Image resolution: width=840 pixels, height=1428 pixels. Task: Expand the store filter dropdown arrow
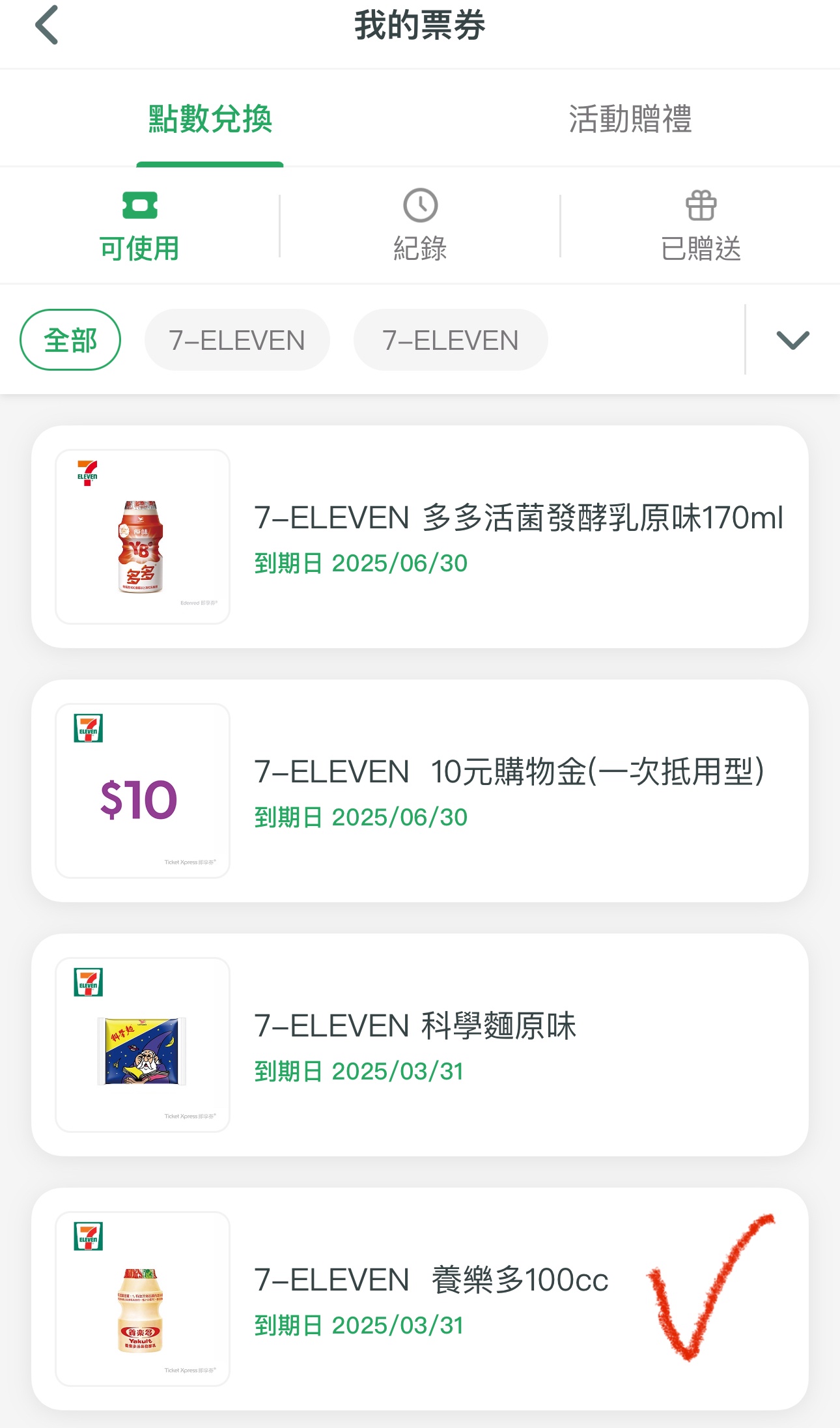[x=792, y=340]
